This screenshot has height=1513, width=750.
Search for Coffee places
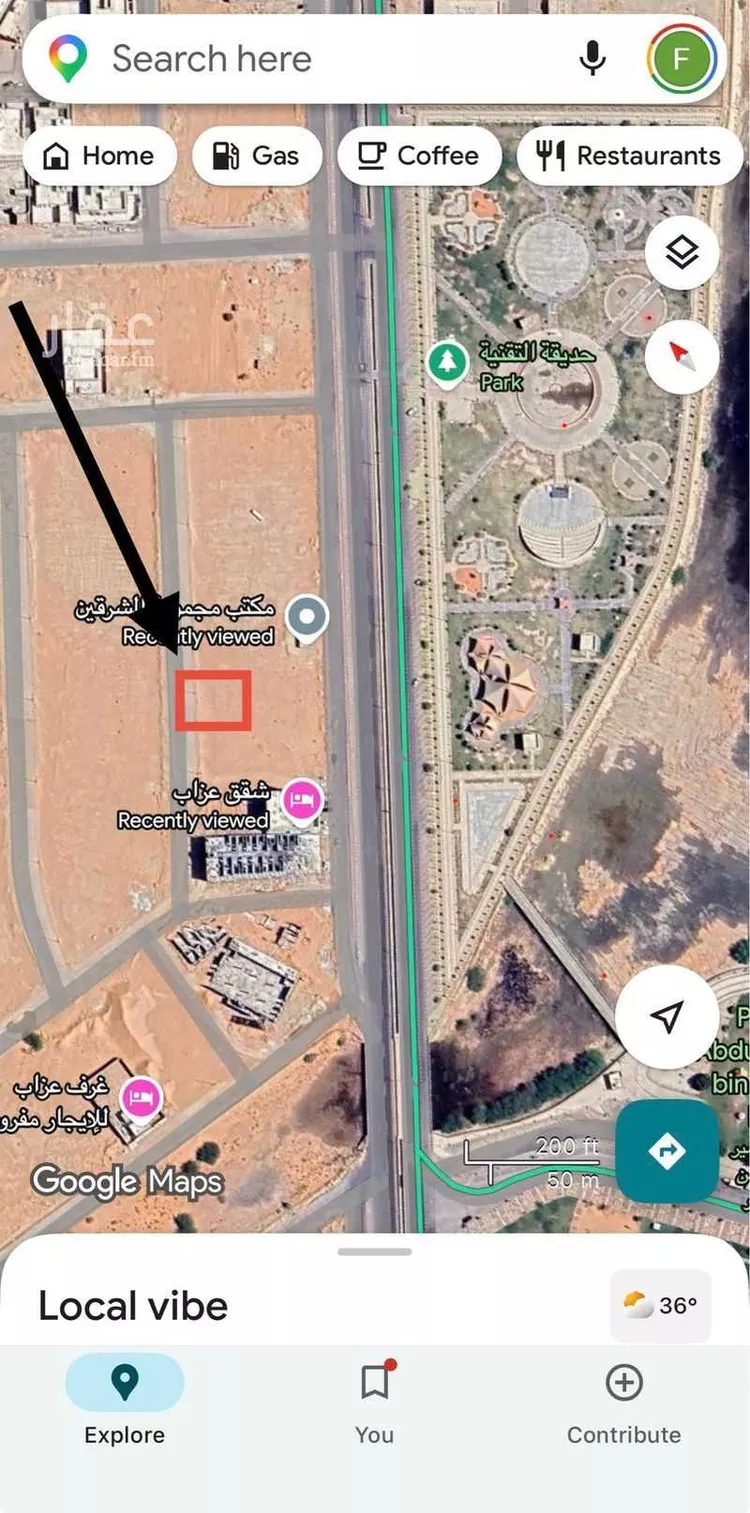[419, 155]
